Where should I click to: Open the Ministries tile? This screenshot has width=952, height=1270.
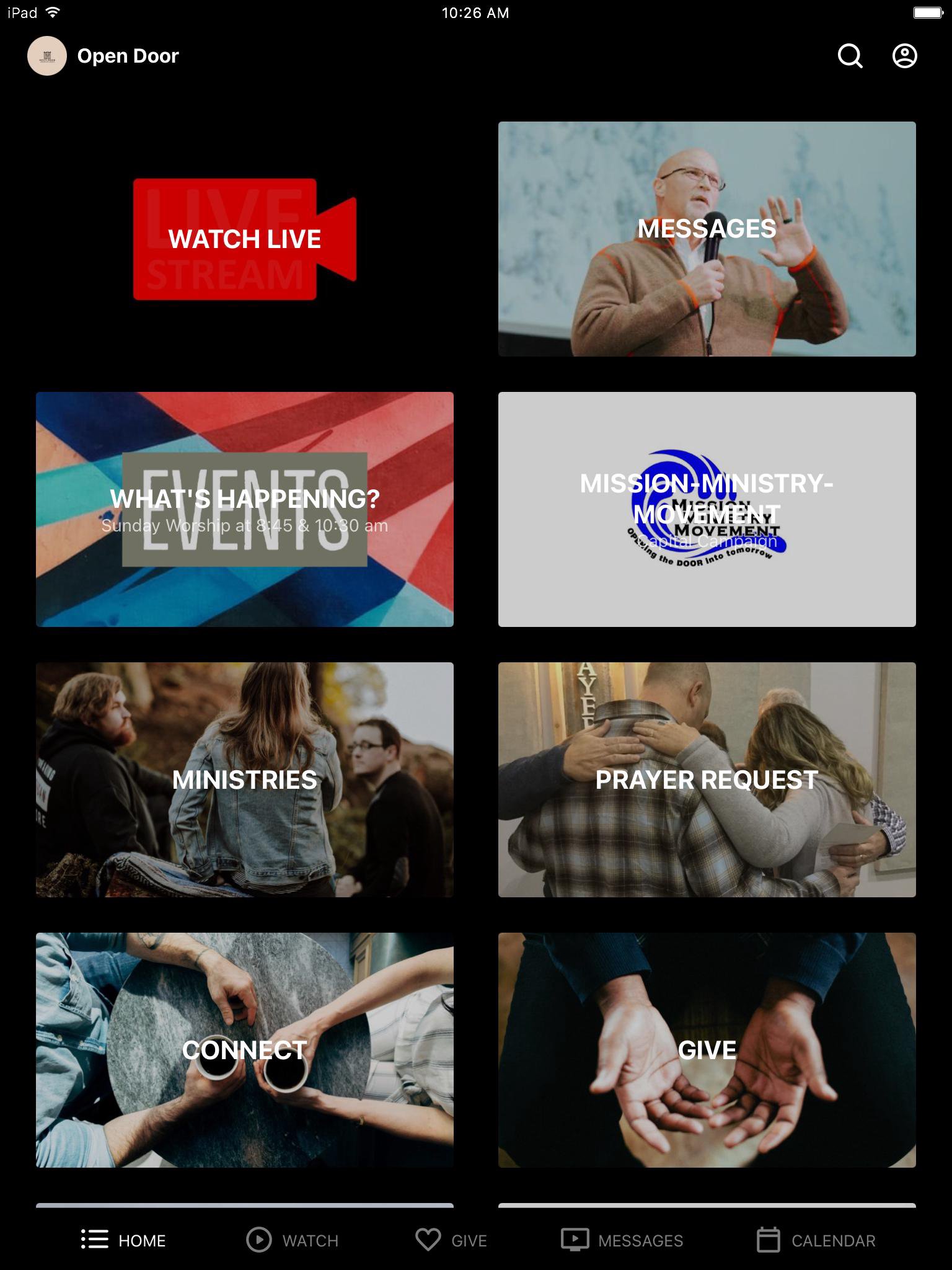[x=245, y=779]
